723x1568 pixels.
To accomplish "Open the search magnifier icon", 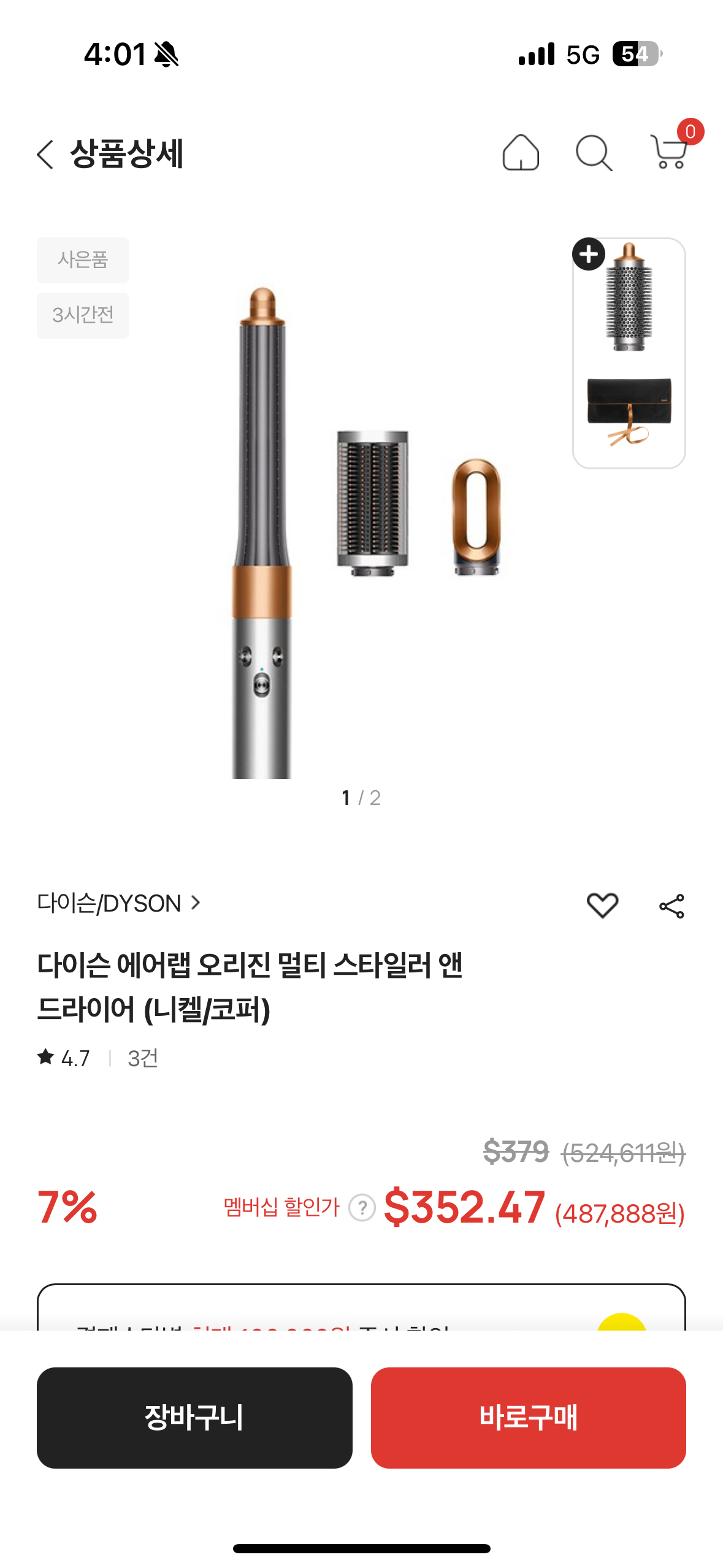I will click(594, 153).
